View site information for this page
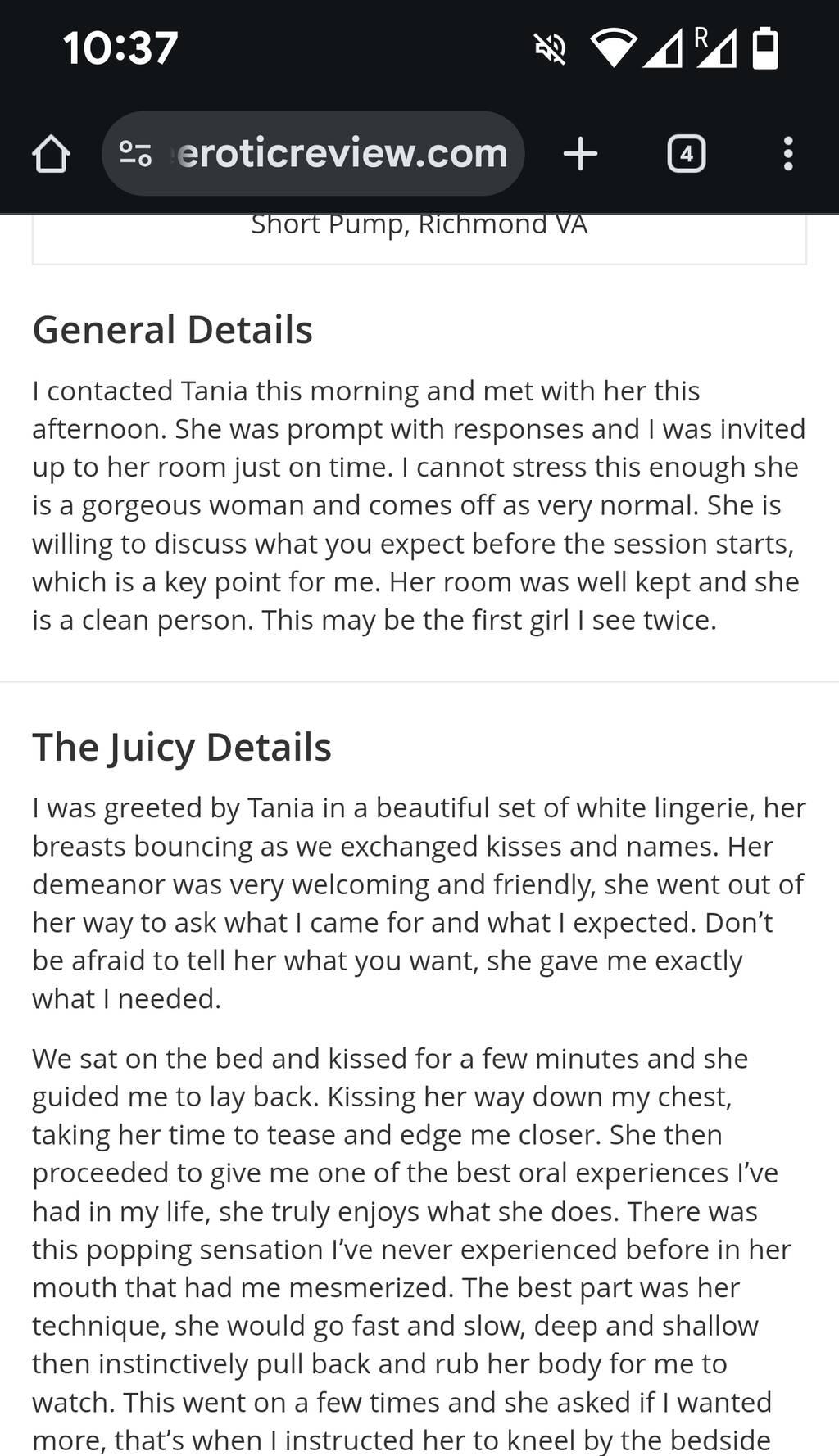Image resolution: width=839 pixels, height=1456 pixels. [x=135, y=154]
